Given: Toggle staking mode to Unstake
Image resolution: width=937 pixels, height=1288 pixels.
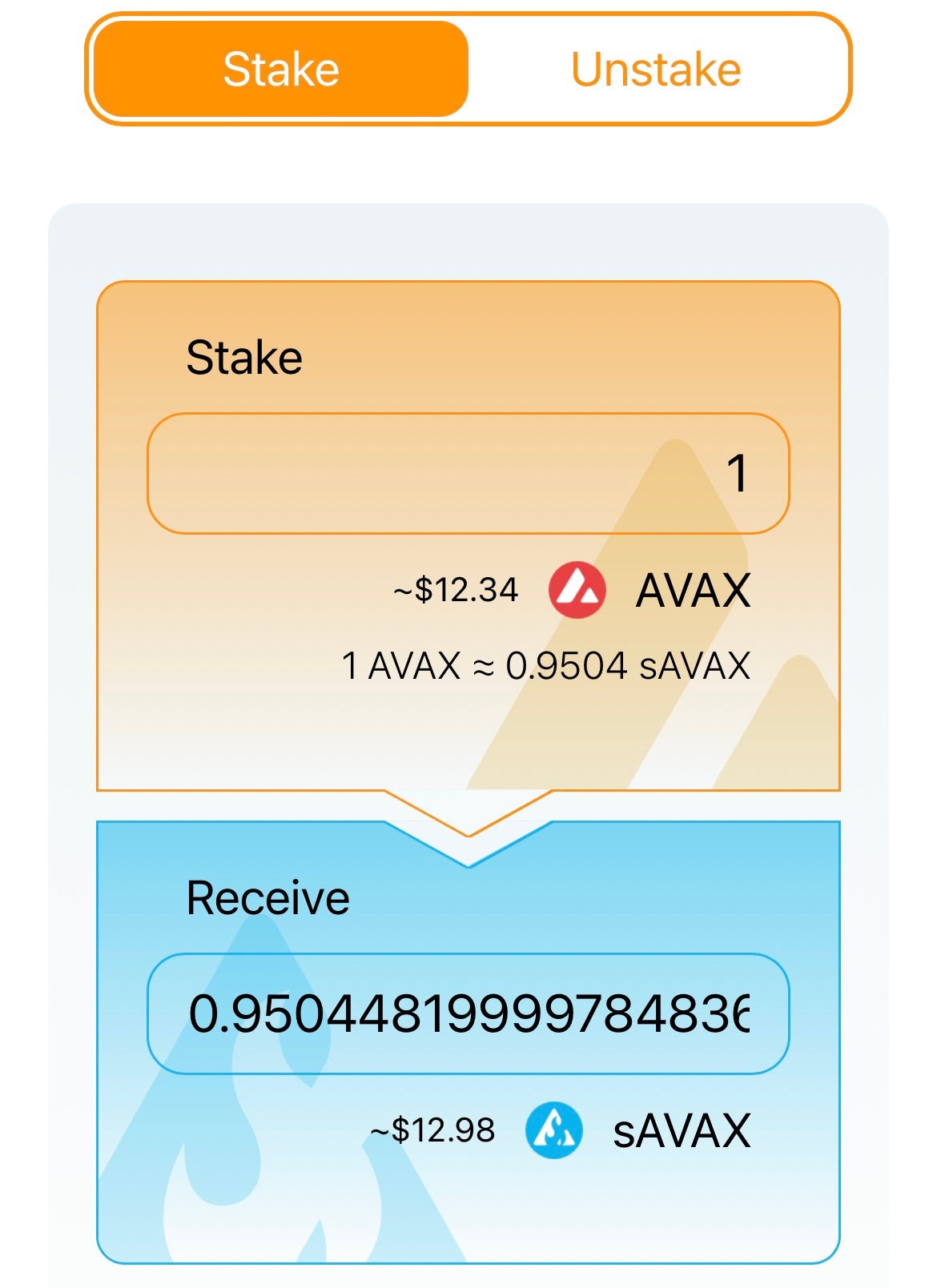Looking at the screenshot, I should pos(655,69).
